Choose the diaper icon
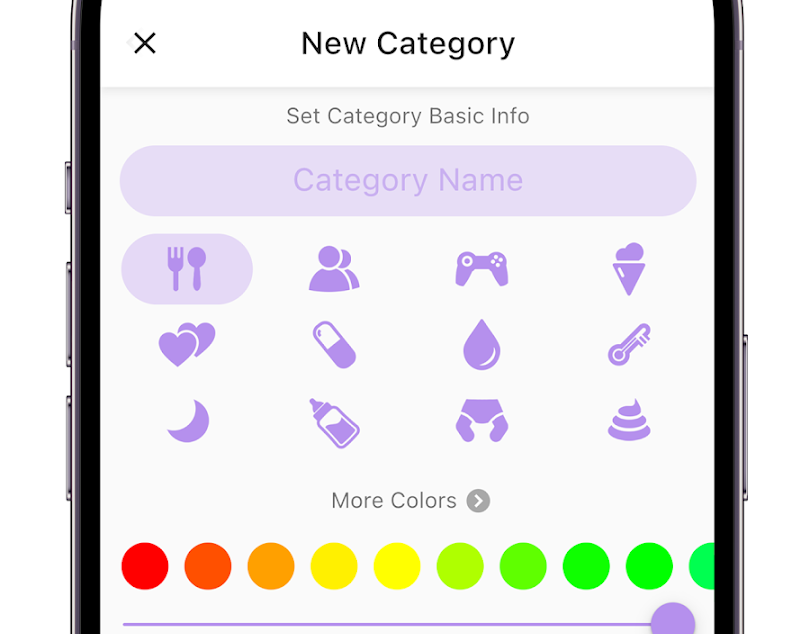This screenshot has width=810, height=634. coord(482,421)
